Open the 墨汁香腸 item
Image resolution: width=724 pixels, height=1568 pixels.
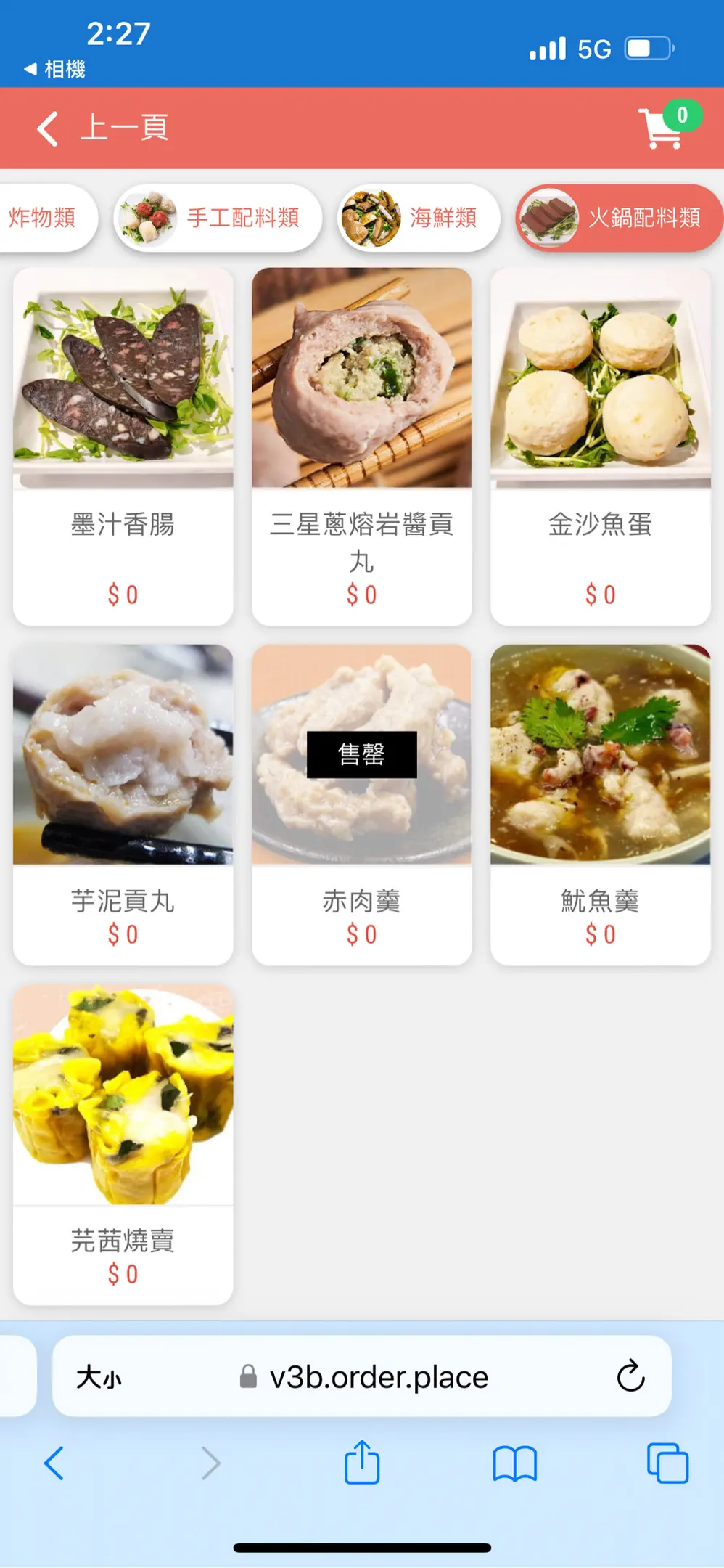pos(123,446)
